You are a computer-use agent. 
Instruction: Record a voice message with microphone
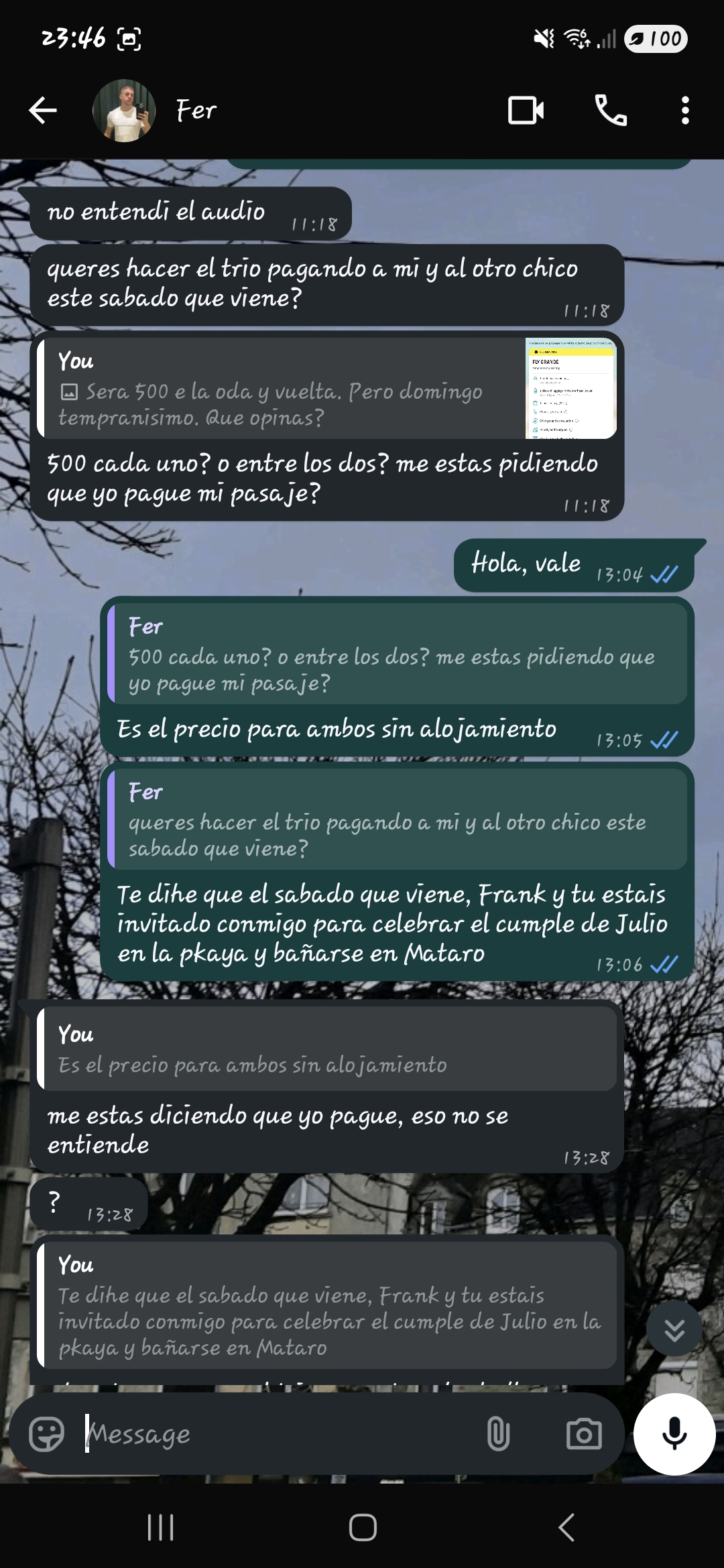click(674, 1434)
